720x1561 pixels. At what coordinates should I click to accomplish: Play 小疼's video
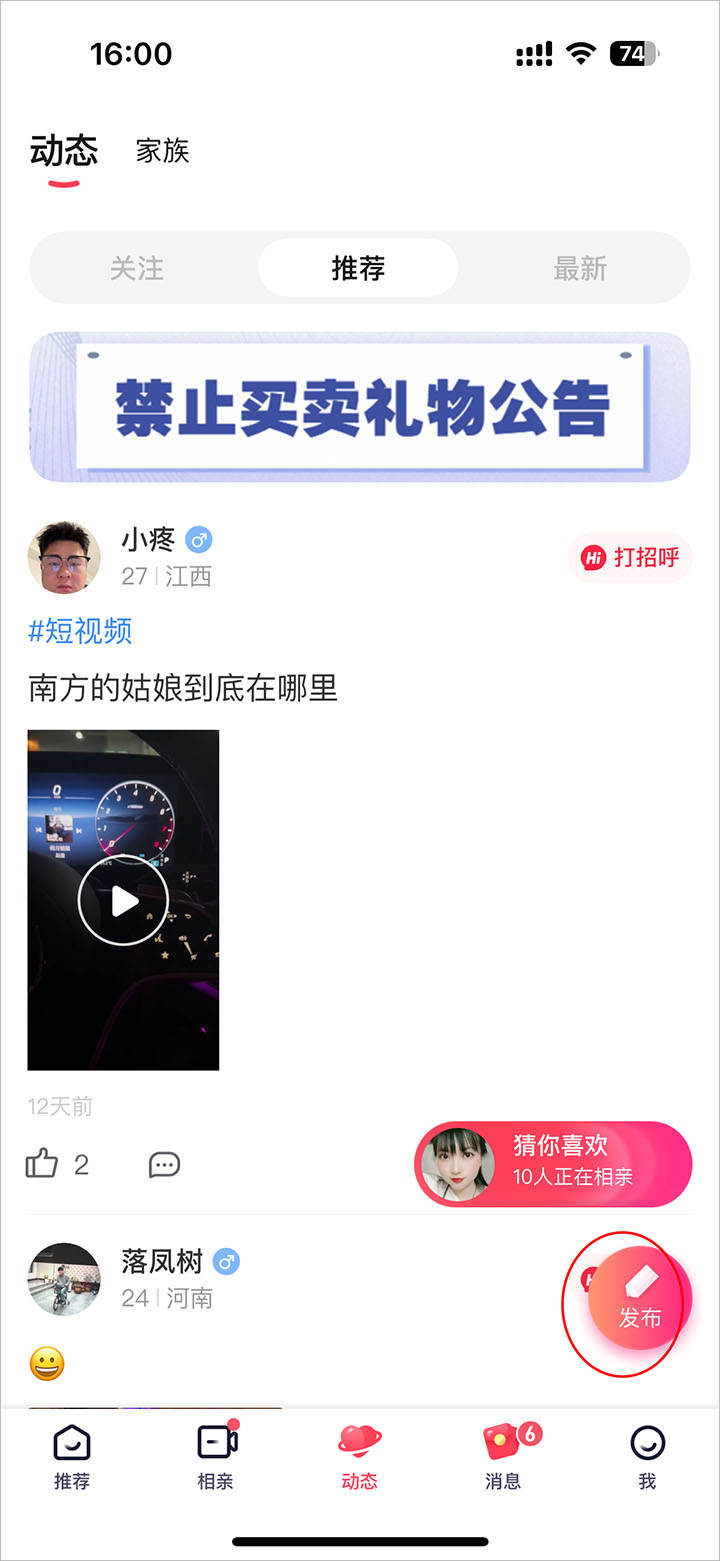(x=123, y=900)
